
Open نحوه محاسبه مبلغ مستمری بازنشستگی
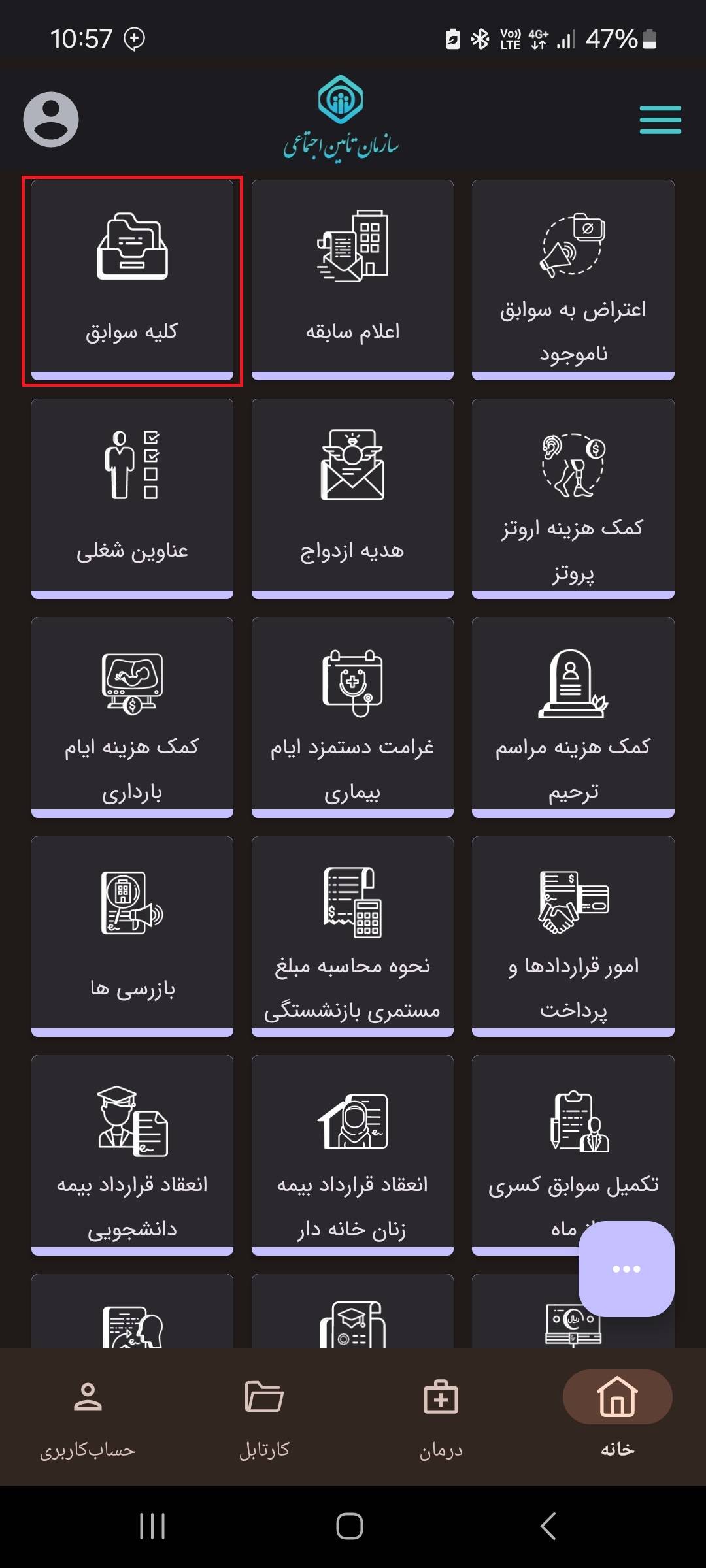[x=352, y=936]
